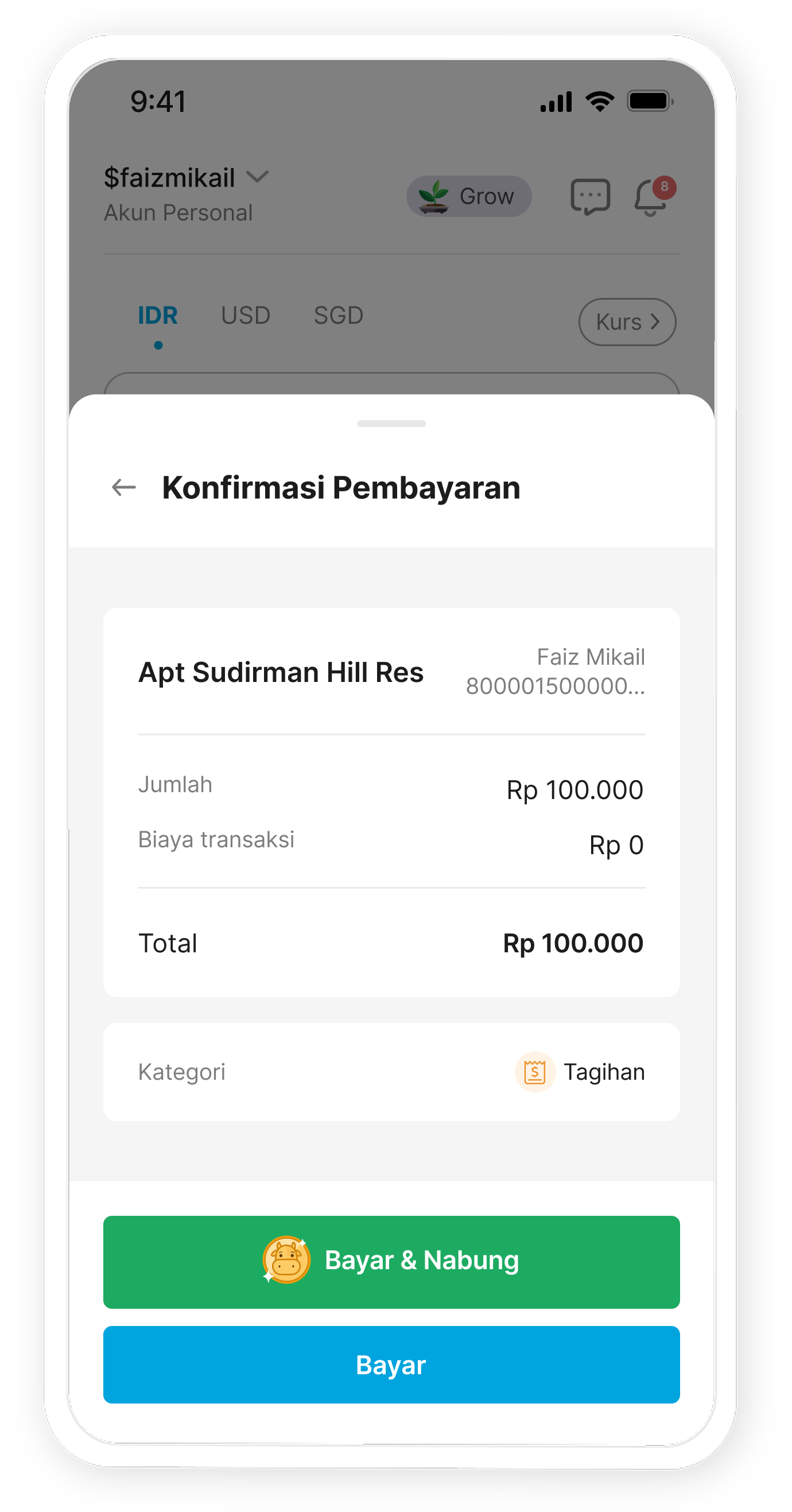Go back from Konfirmasi Pembayaran
The width and height of the screenshot is (792, 1512).
(x=124, y=487)
